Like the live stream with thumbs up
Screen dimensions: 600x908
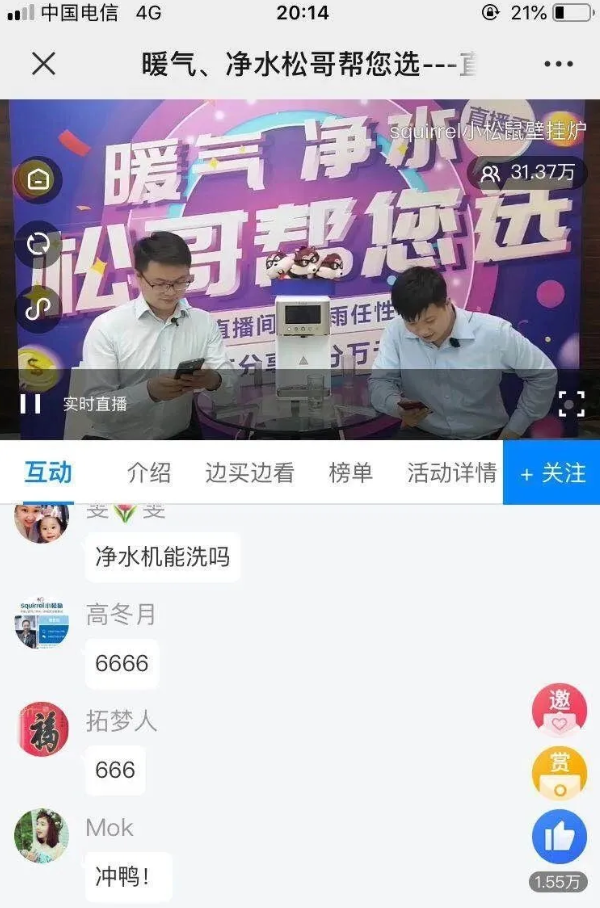[x=559, y=837]
